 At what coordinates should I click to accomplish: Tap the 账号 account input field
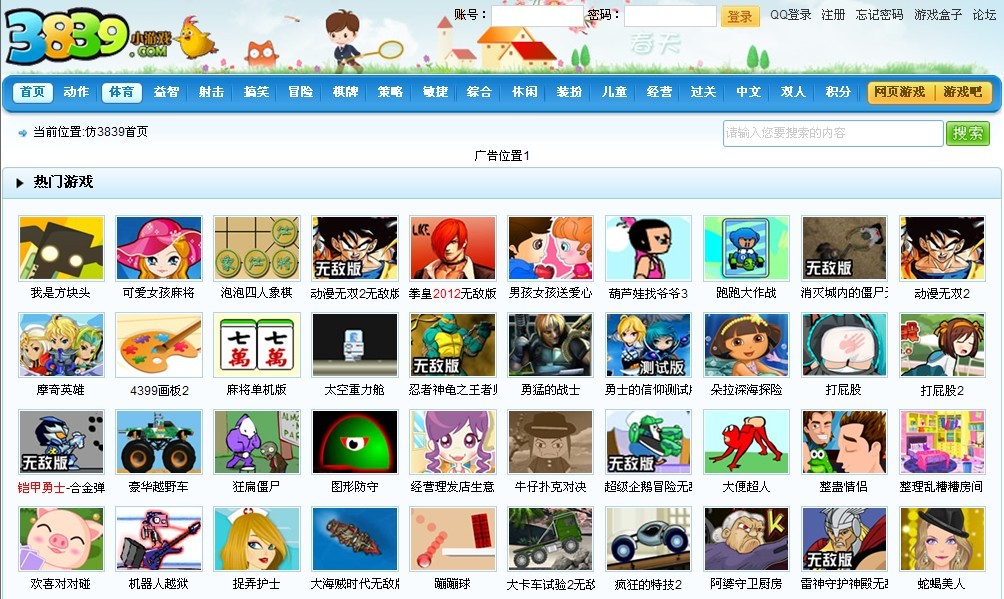[x=536, y=16]
